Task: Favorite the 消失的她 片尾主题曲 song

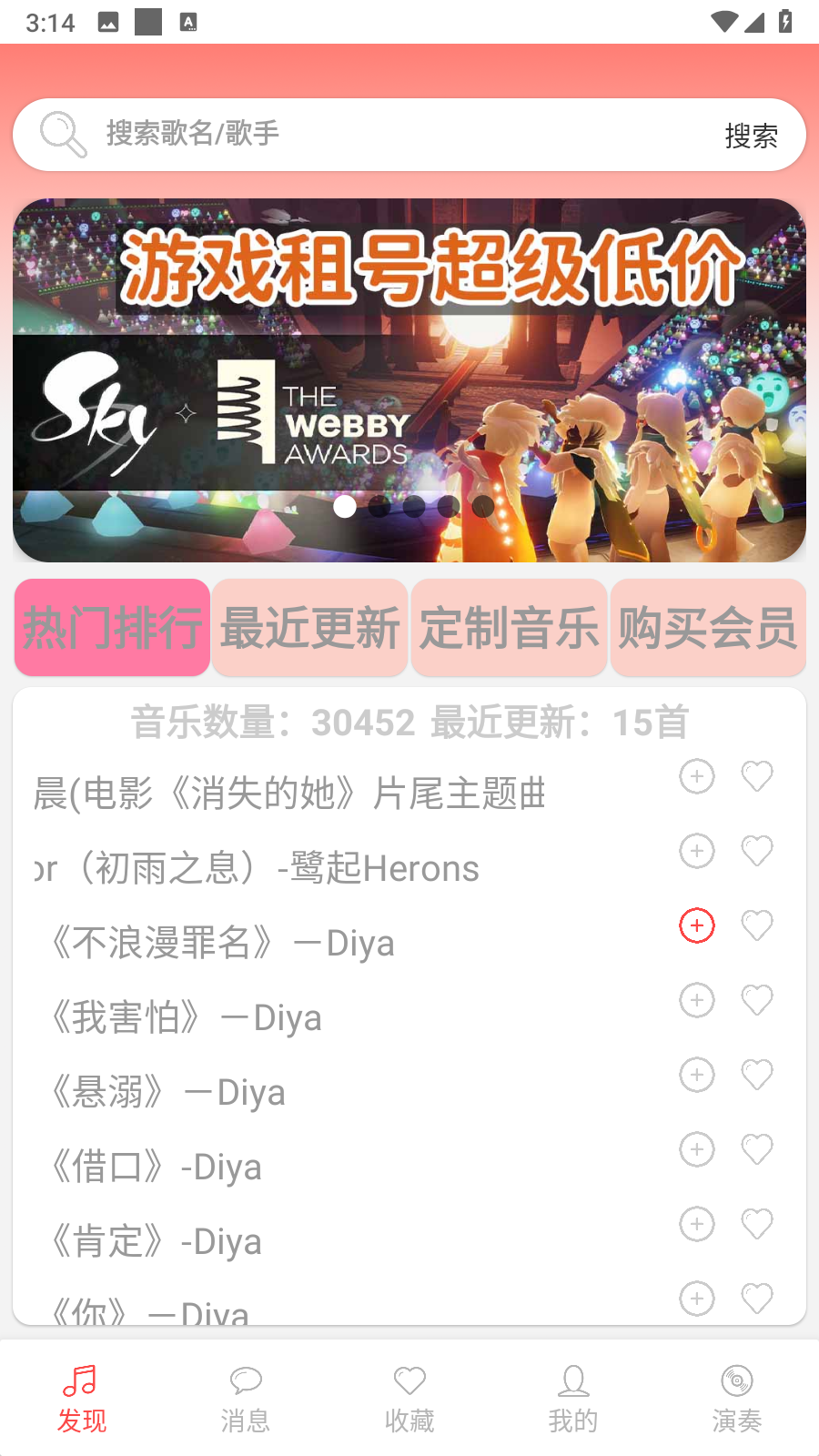Action: (x=757, y=776)
